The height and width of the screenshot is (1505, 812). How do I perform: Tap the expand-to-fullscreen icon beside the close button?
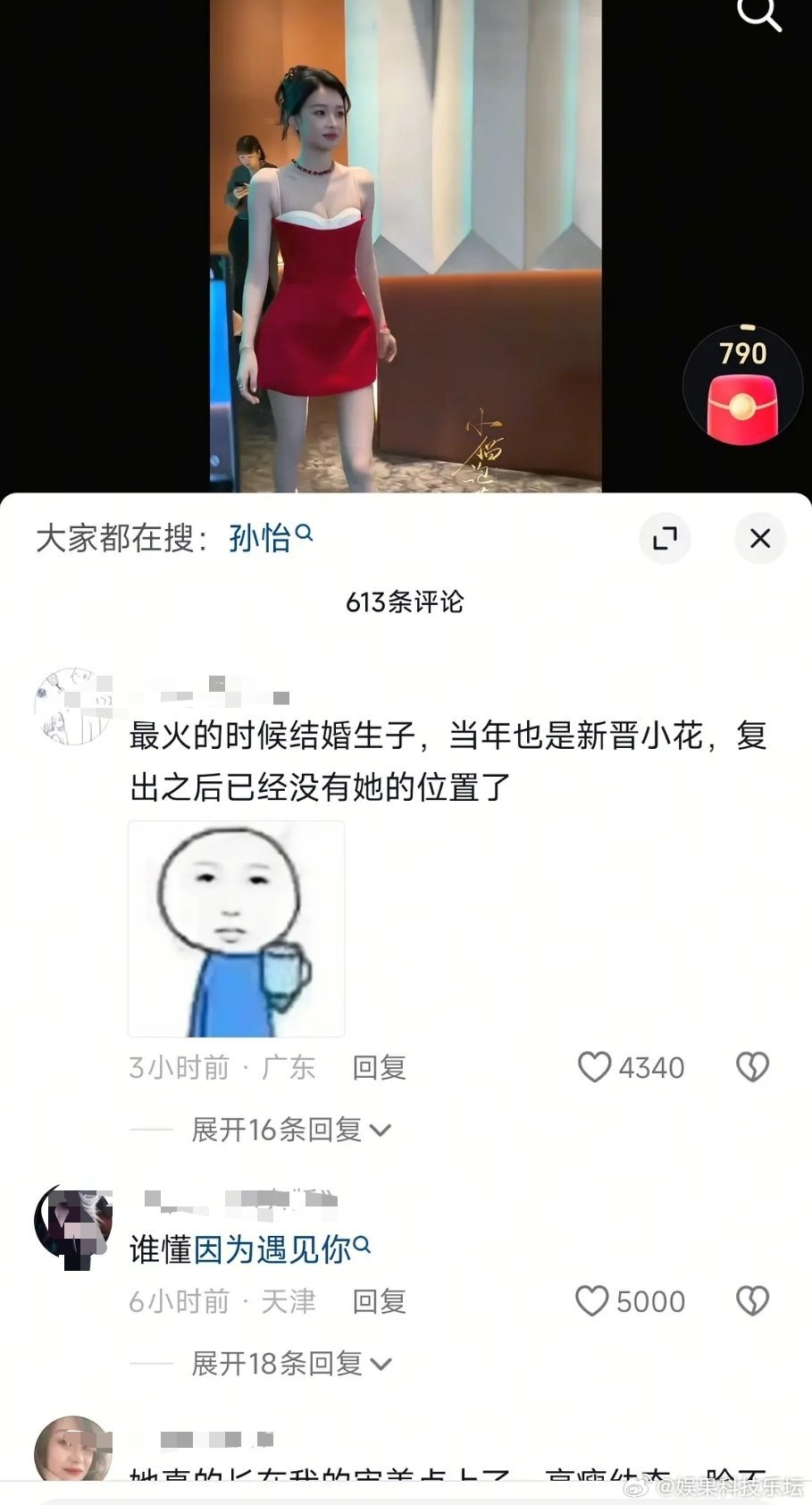point(665,539)
